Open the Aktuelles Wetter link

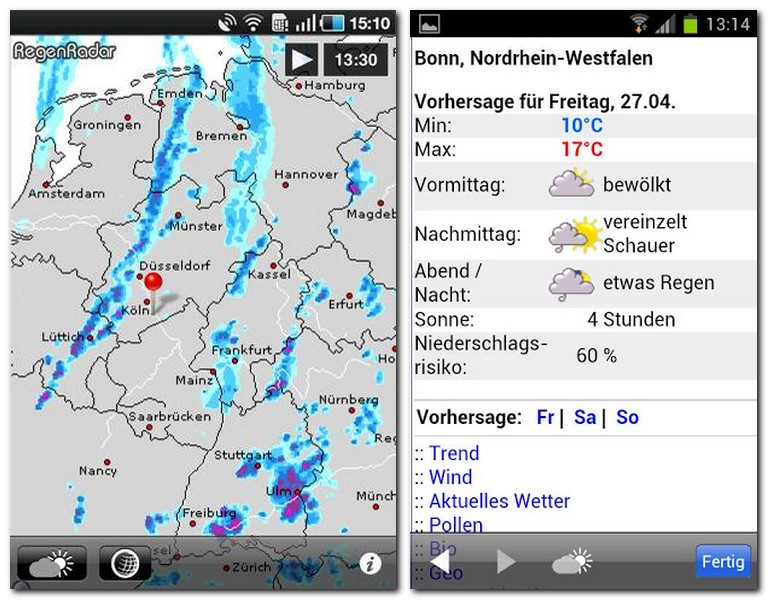pyautogui.click(x=500, y=501)
